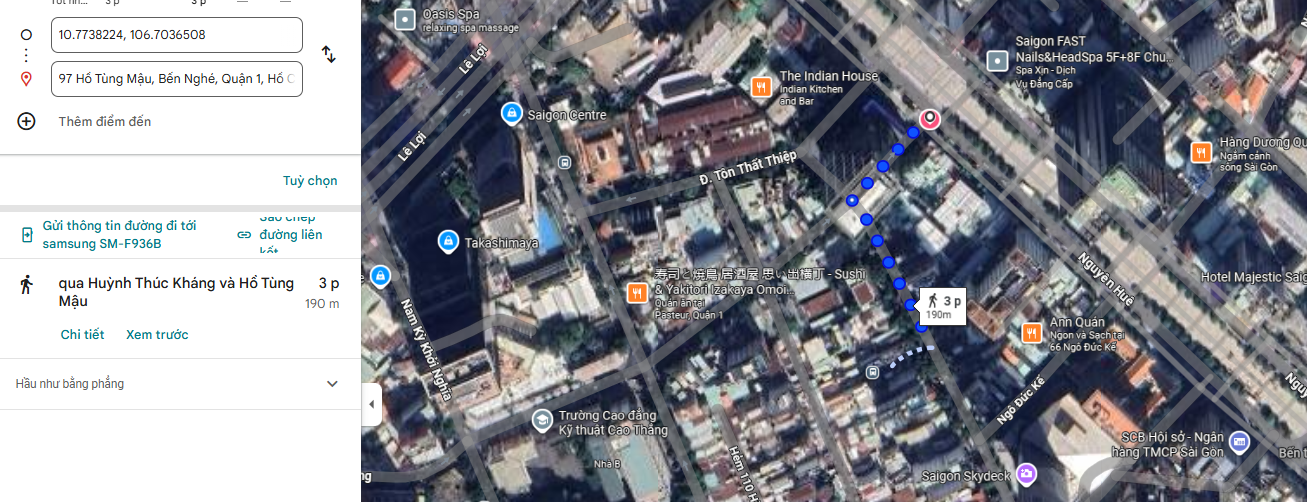Expand the Hầu như bằng phẳng elevation section
Screen dimensions: 1307x502
pyautogui.click(x=333, y=384)
